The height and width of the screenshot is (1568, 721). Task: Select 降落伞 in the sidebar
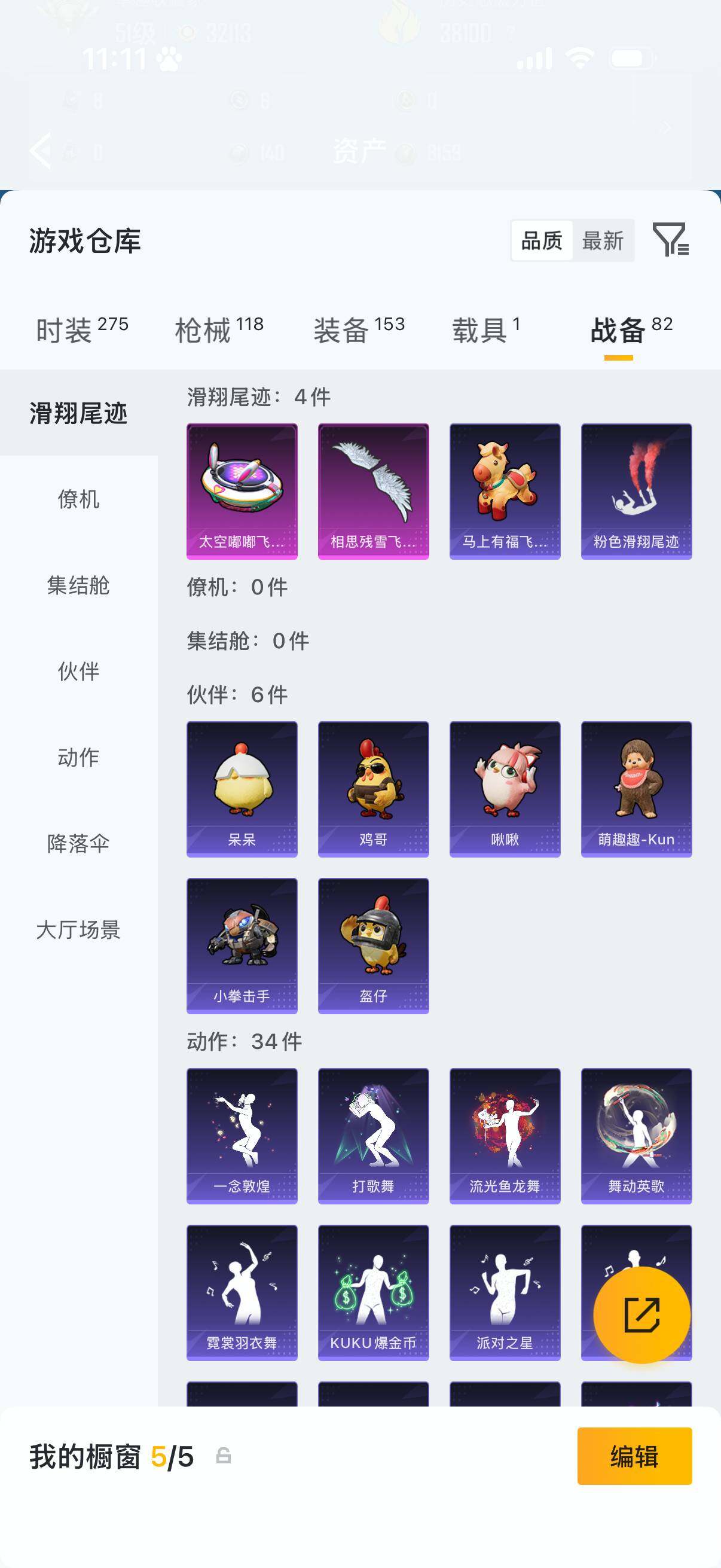[78, 844]
